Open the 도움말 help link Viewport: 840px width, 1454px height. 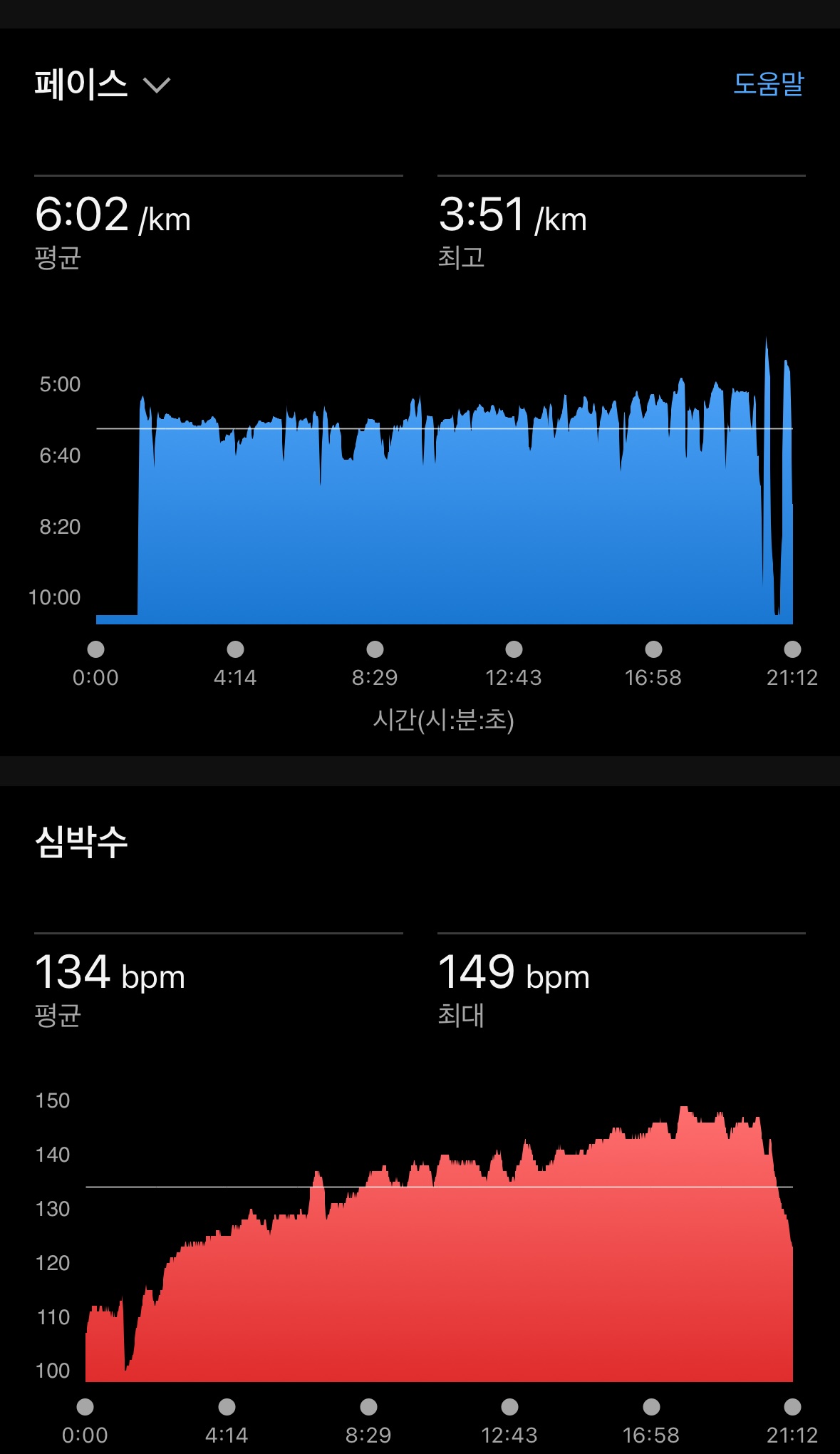(x=768, y=84)
